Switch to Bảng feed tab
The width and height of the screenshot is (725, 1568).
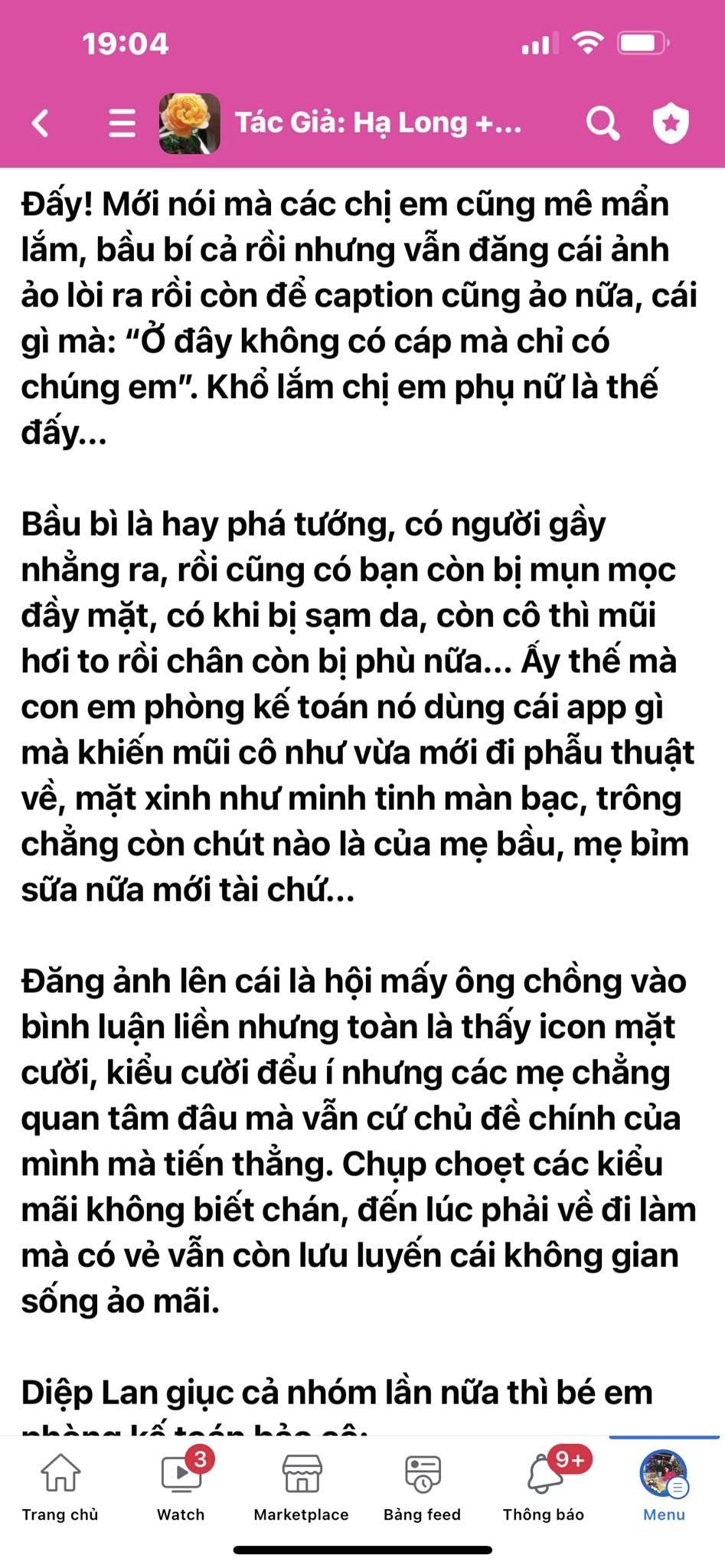click(x=422, y=1487)
